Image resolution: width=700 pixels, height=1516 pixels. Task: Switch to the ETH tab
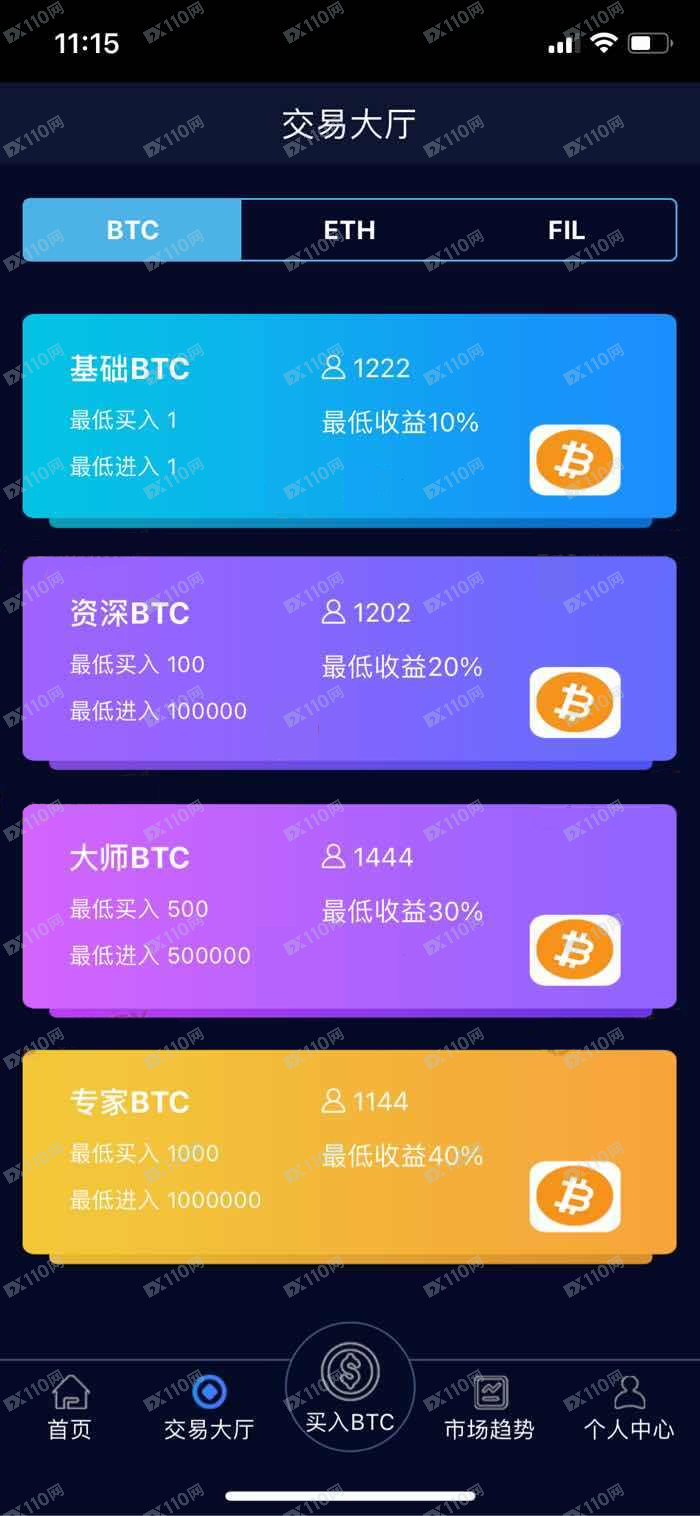click(349, 230)
